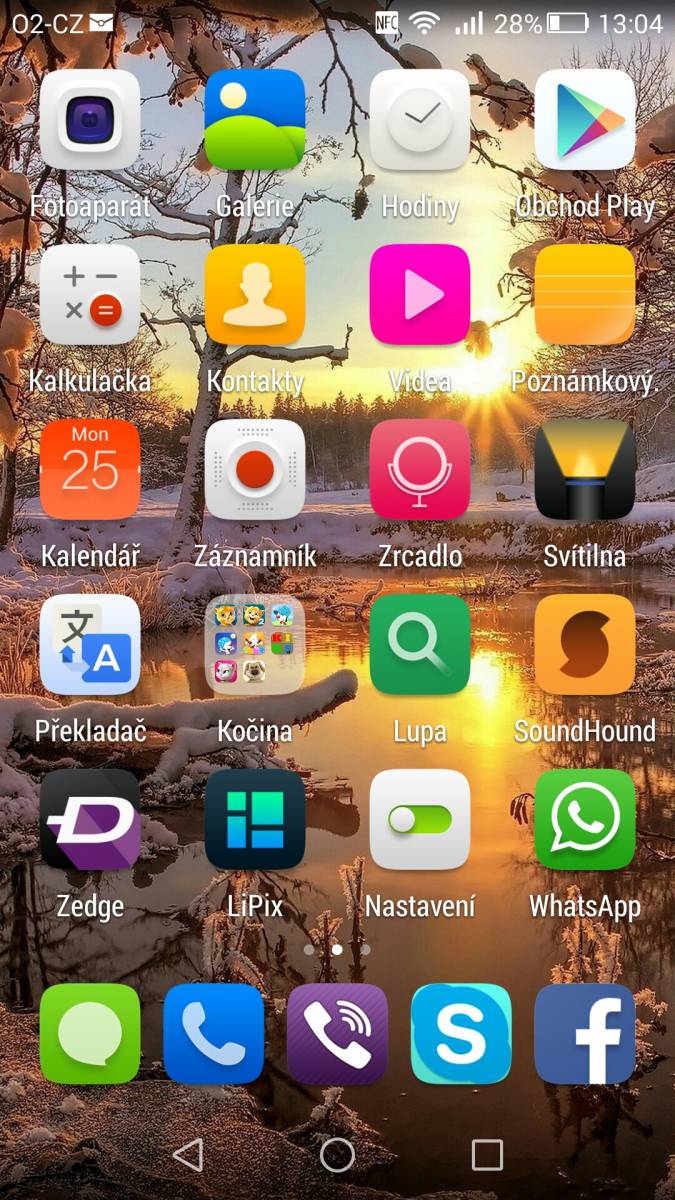Open the blue phone dialer in dock
Viewport: 675px width, 1200px height.
(x=214, y=1034)
